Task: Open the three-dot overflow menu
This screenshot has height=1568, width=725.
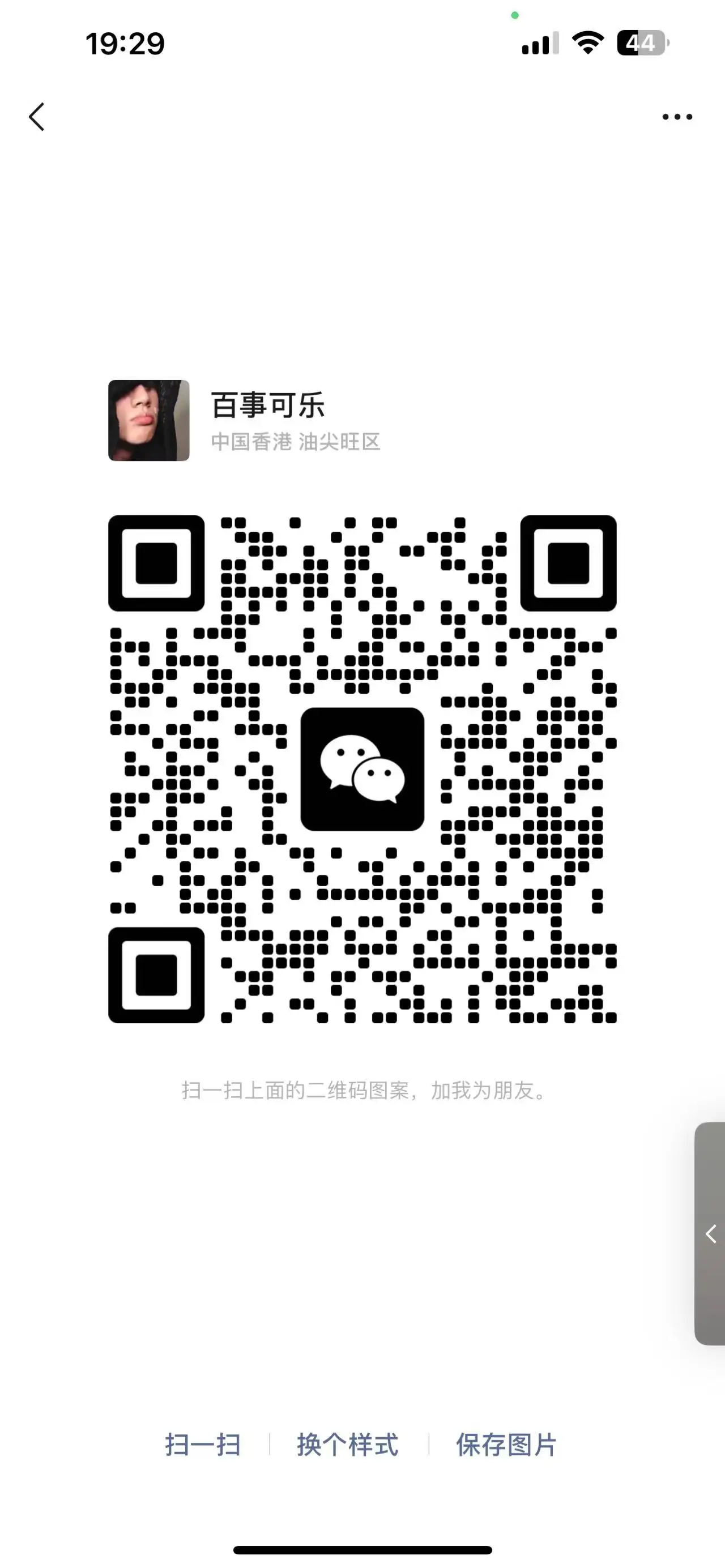Action: pyautogui.click(x=677, y=117)
